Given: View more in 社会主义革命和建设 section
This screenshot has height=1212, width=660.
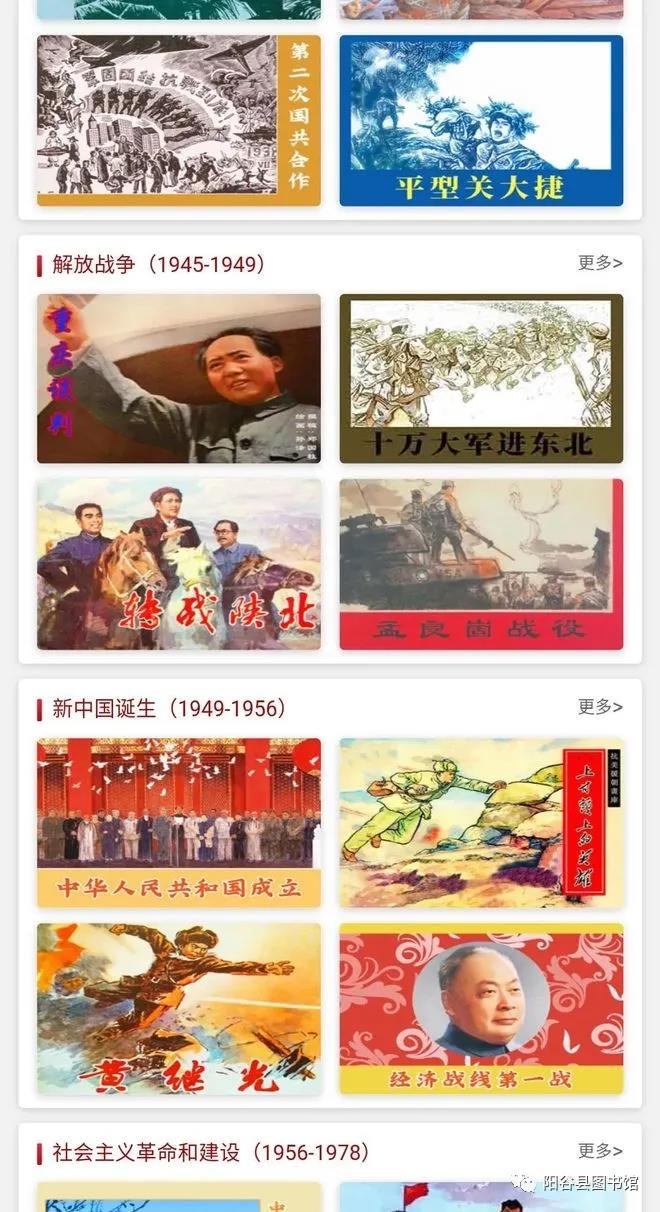Looking at the screenshot, I should [600, 1151].
